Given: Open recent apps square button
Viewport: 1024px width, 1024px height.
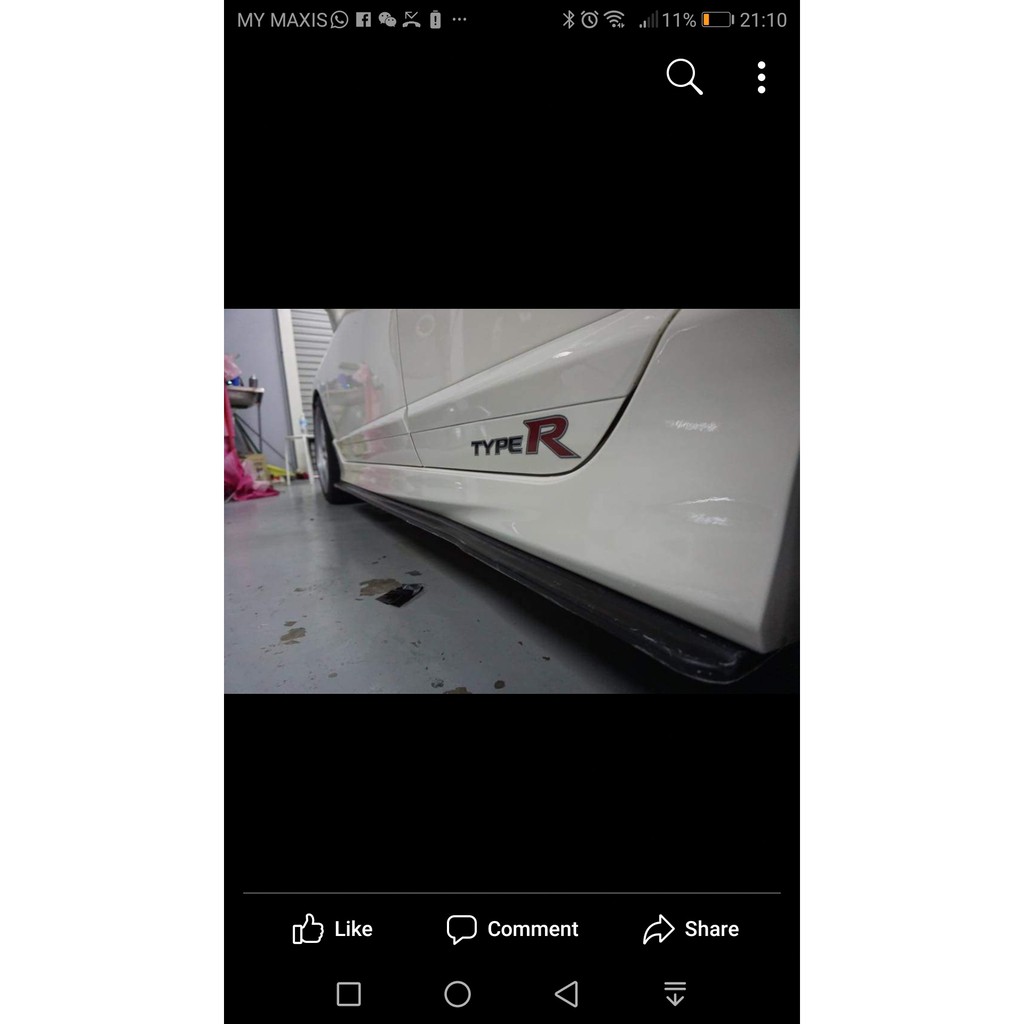Looking at the screenshot, I should (x=349, y=994).
